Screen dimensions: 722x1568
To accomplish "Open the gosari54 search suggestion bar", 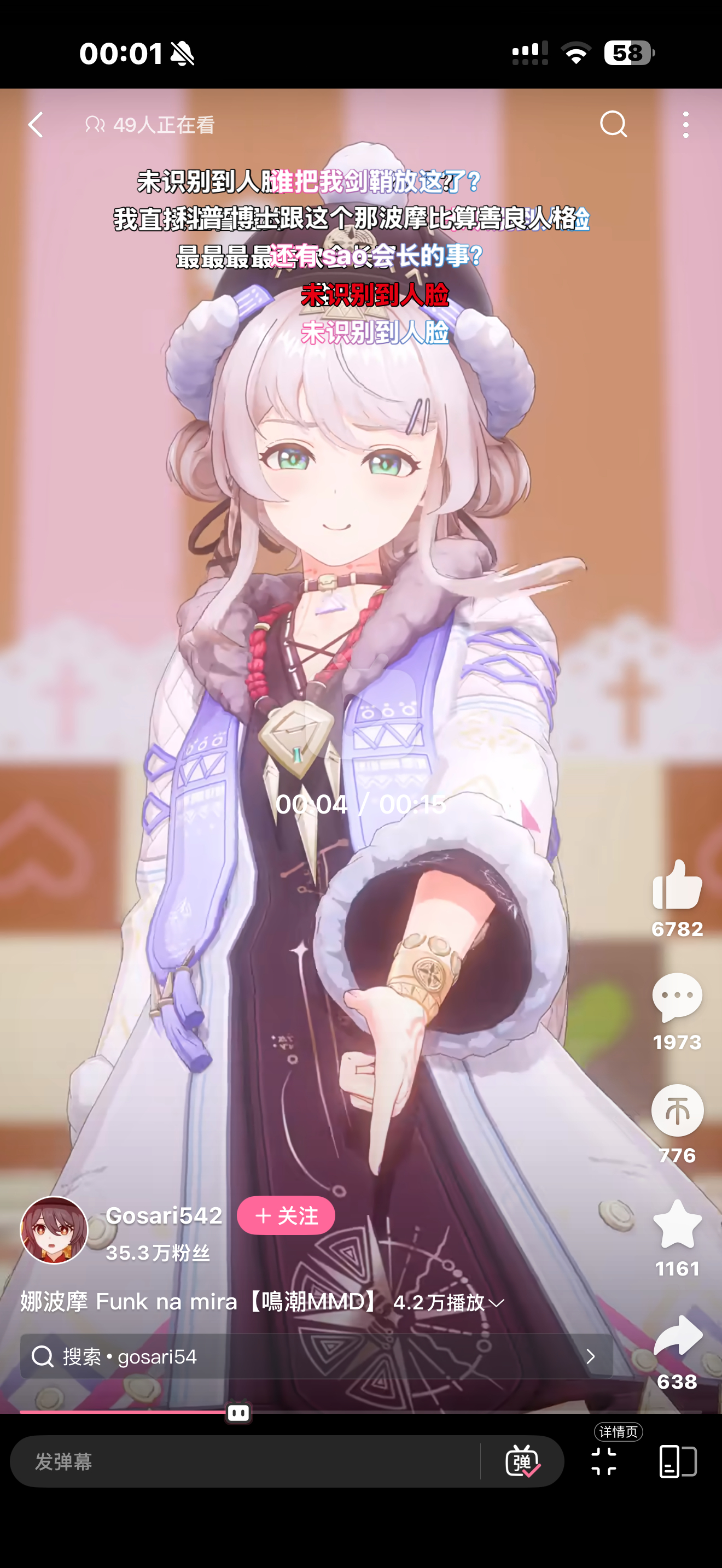I will coord(316,1356).
